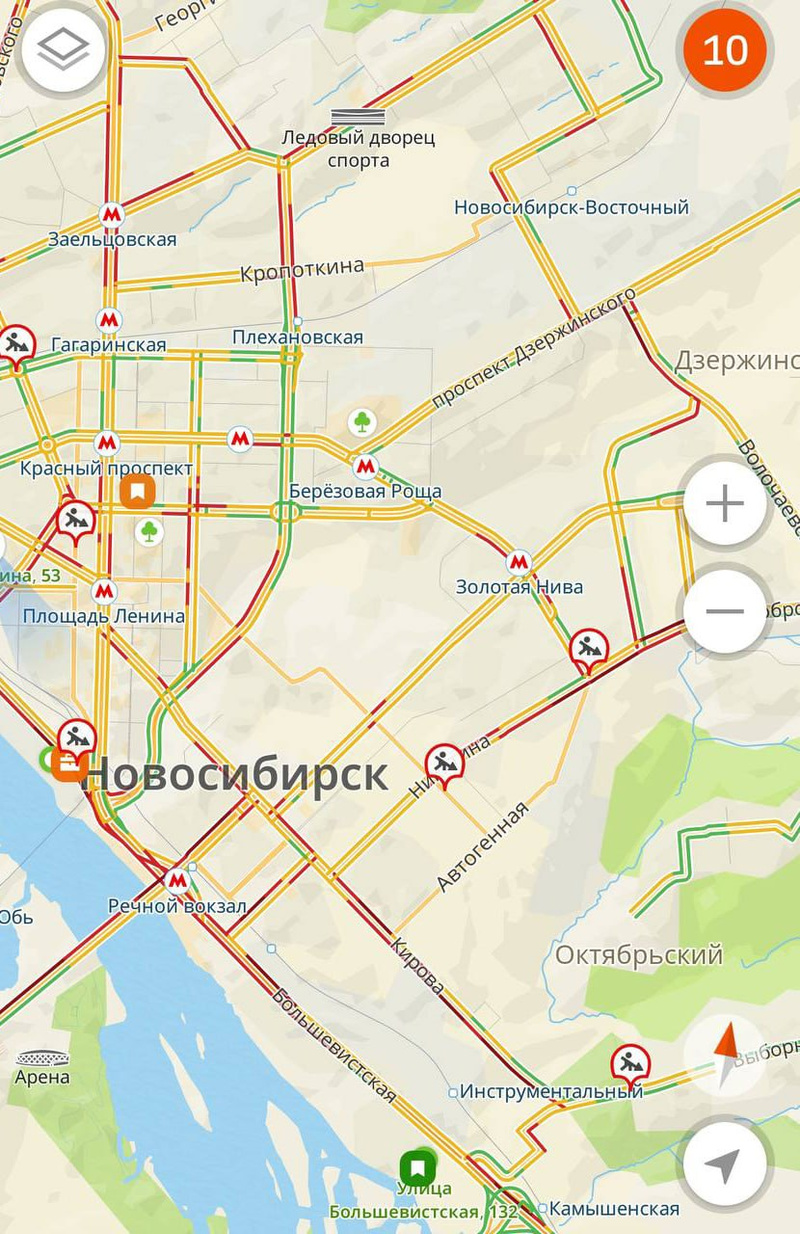800x1234 pixels.
Task: Select the Красный проспект metro marker
Action: coord(107,443)
